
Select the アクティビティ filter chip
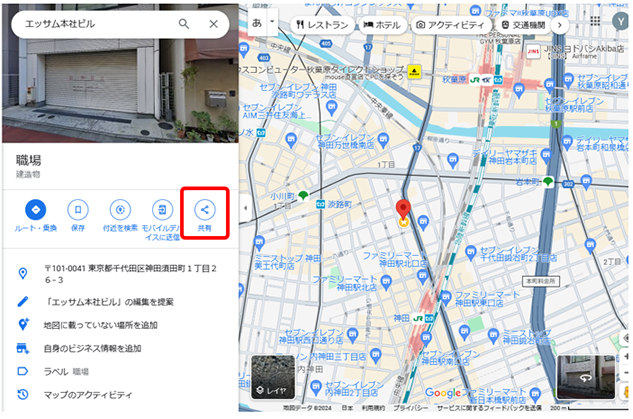pos(450,23)
